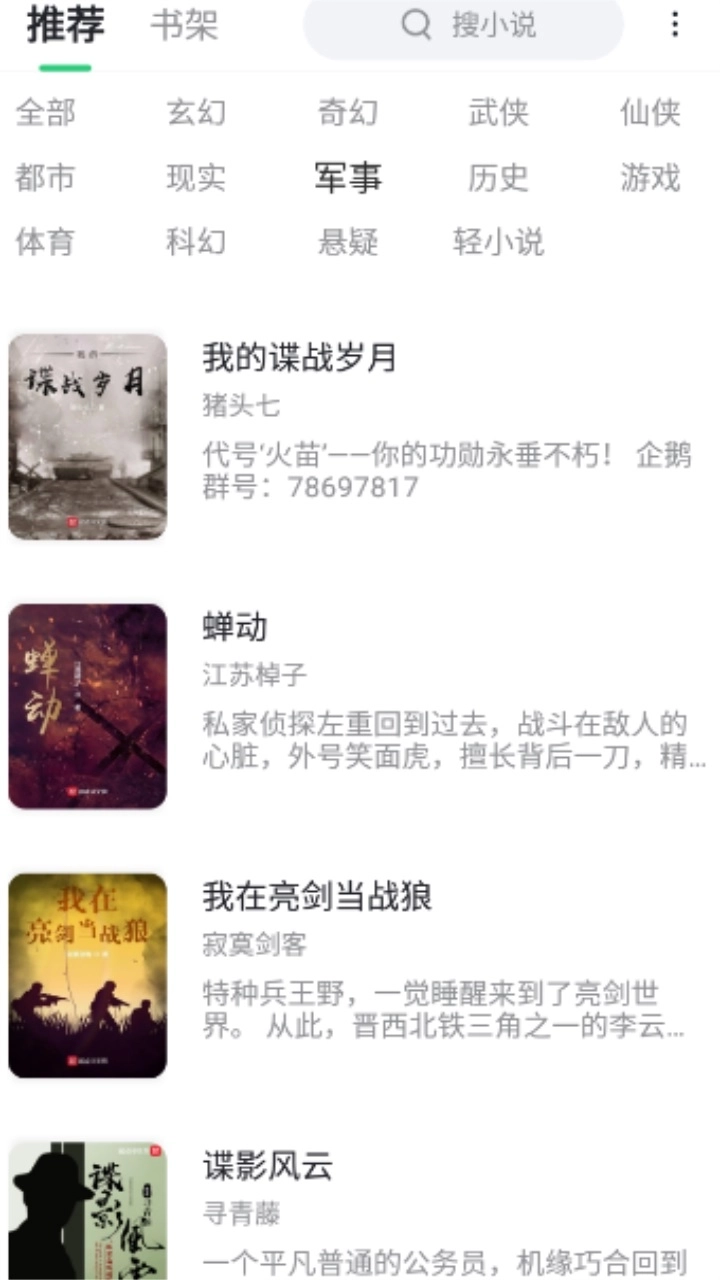Image resolution: width=720 pixels, height=1280 pixels.
Task: Select the 玄幻 category
Action: coord(196,113)
